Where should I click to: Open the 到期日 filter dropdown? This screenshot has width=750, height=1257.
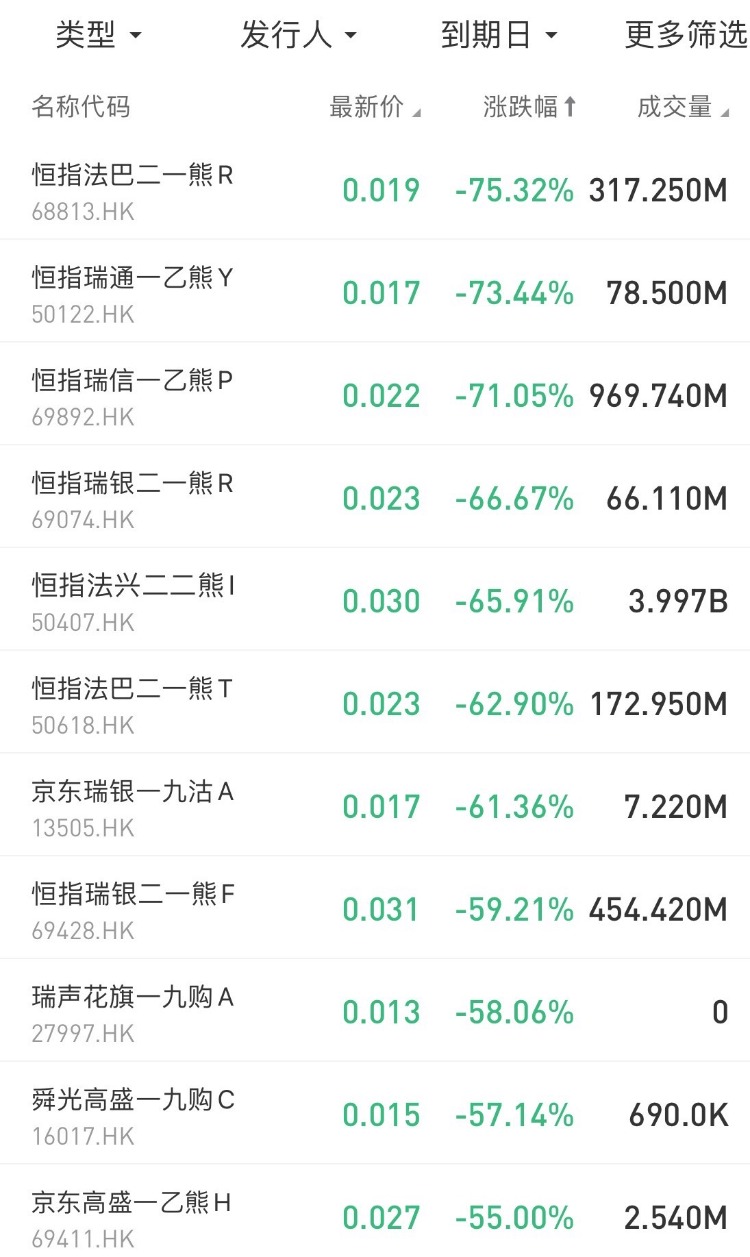(498, 36)
